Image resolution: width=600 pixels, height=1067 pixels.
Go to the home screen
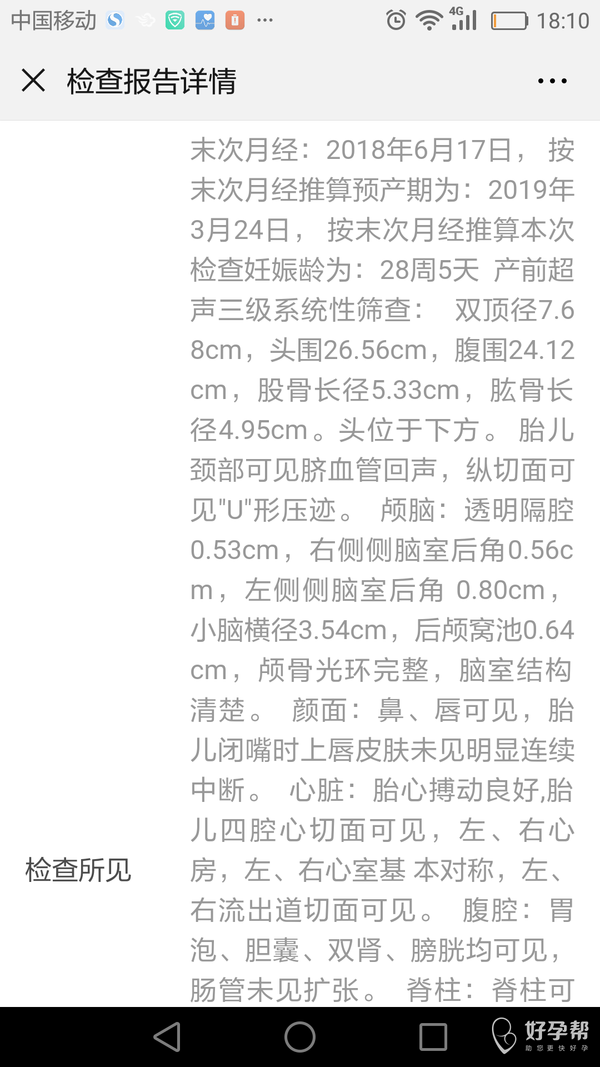[x=300, y=1036]
